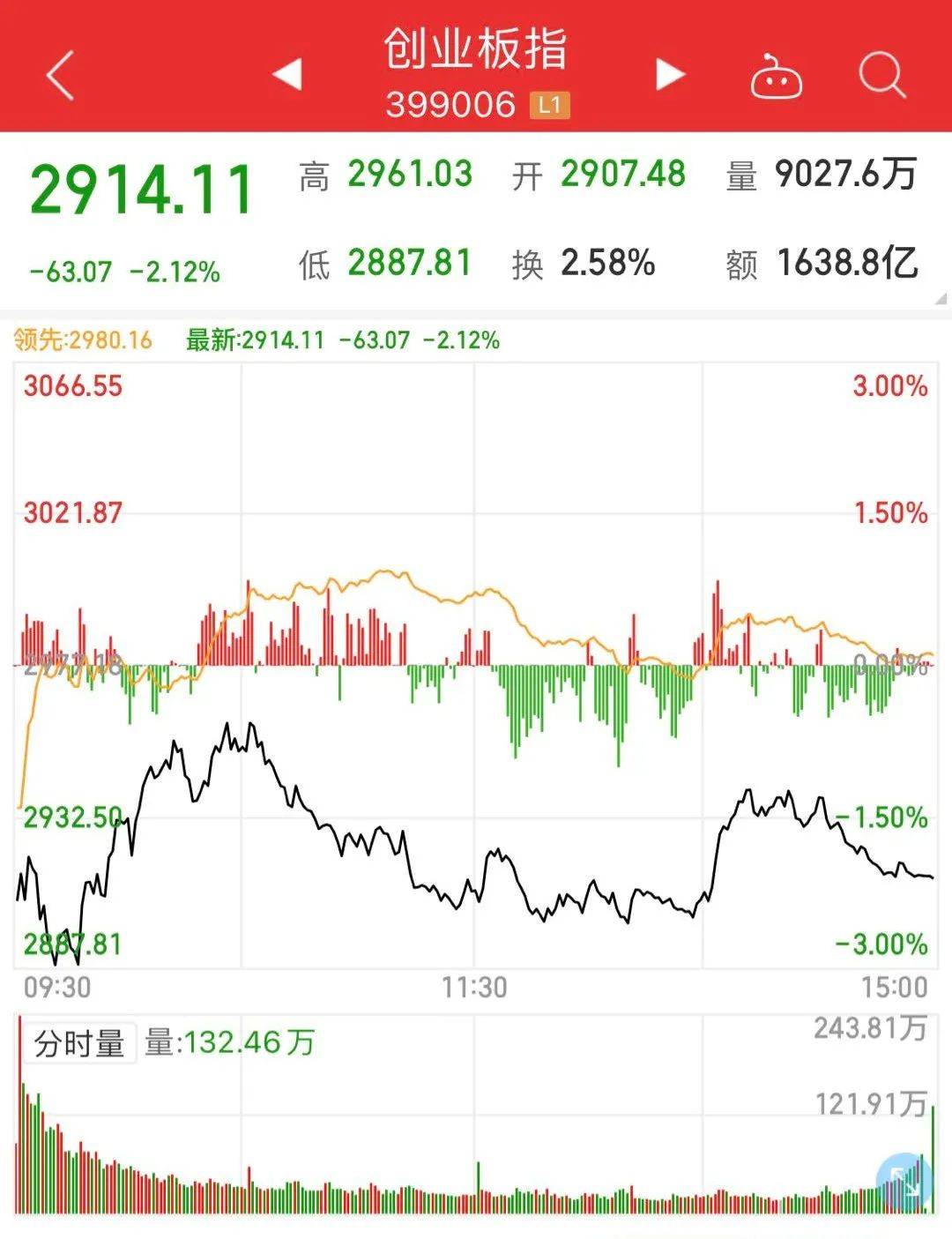Select the 创业板指 title header
952x1239 pixels.
[x=476, y=49]
